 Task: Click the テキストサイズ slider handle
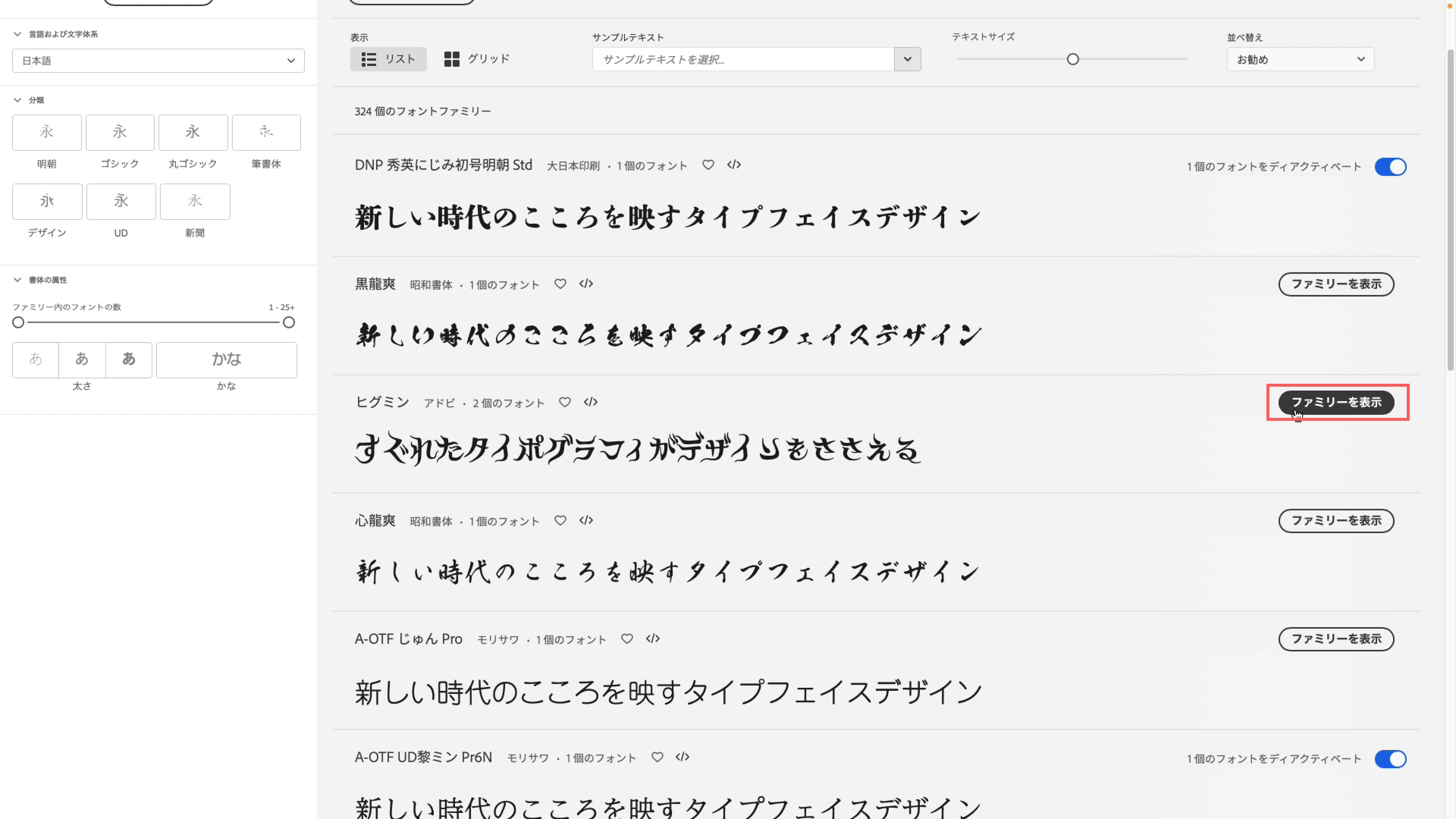1072,60
